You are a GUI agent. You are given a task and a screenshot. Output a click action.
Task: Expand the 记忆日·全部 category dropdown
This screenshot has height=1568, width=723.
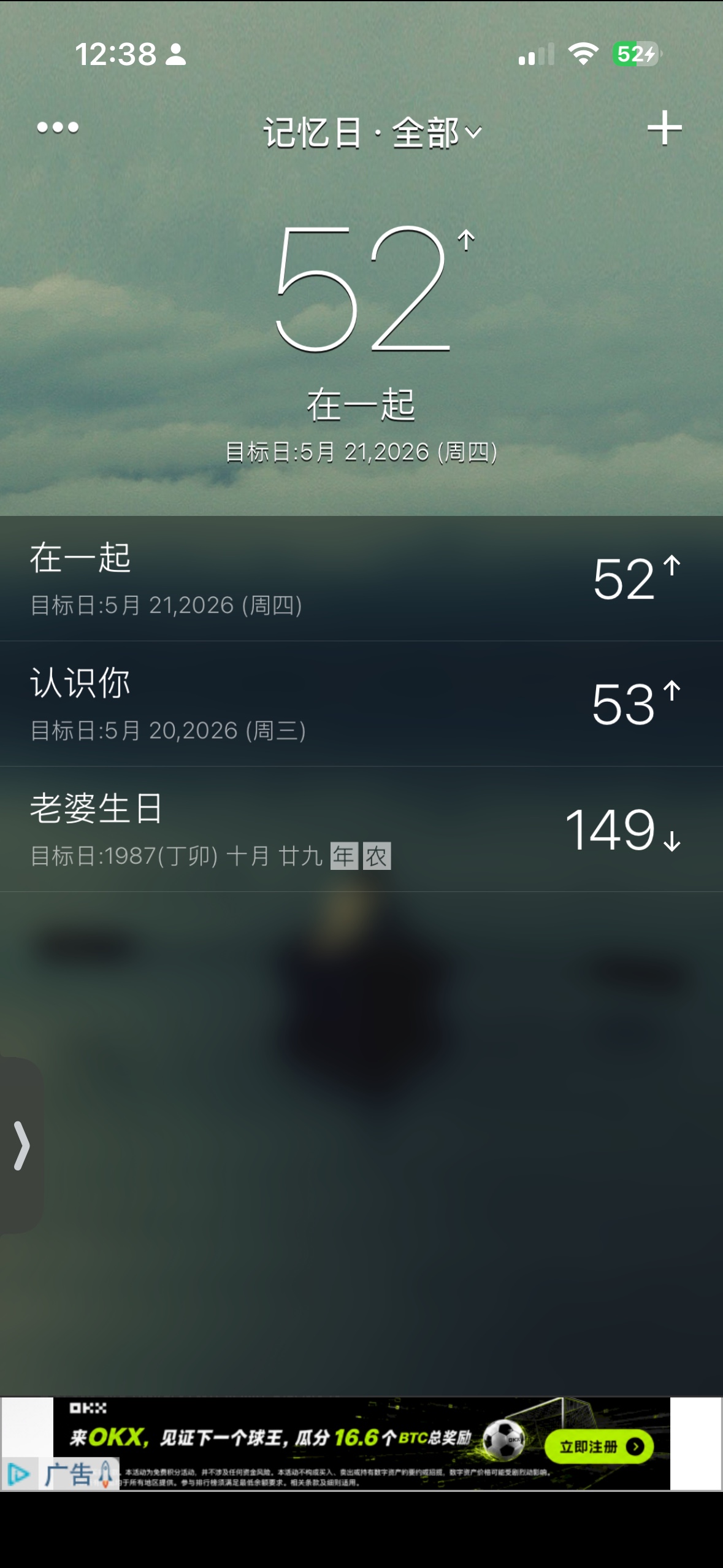(373, 133)
